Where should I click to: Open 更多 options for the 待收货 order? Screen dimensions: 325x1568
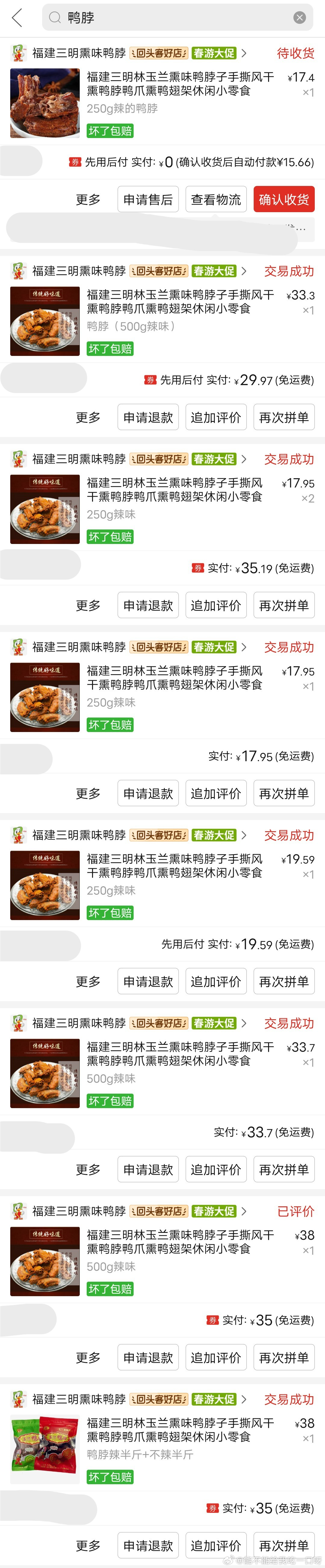tap(88, 199)
